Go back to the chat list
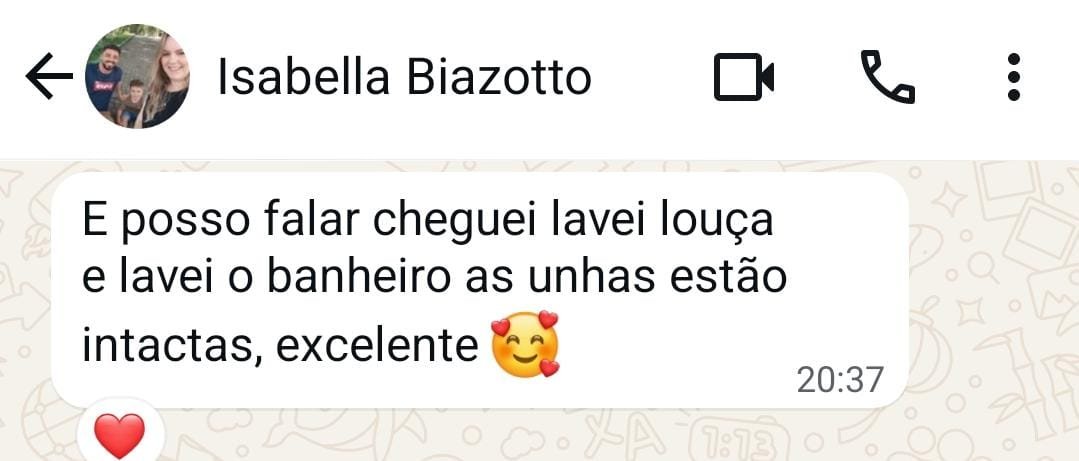 pos(48,78)
